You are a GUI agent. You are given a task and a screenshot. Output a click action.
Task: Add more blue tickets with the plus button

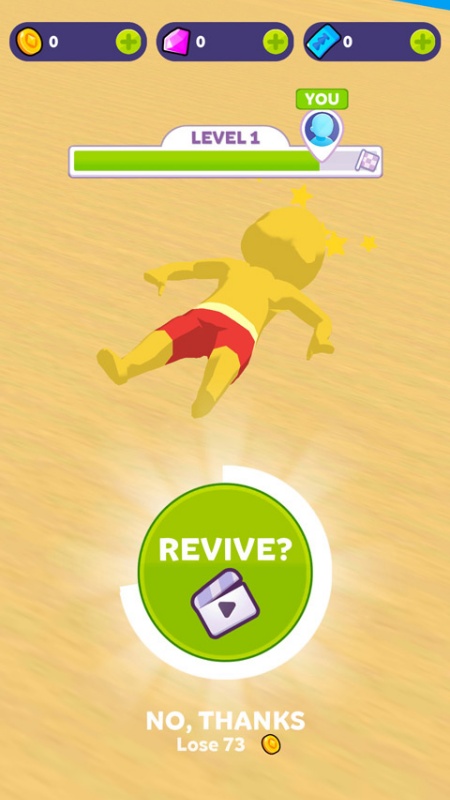tap(423, 42)
